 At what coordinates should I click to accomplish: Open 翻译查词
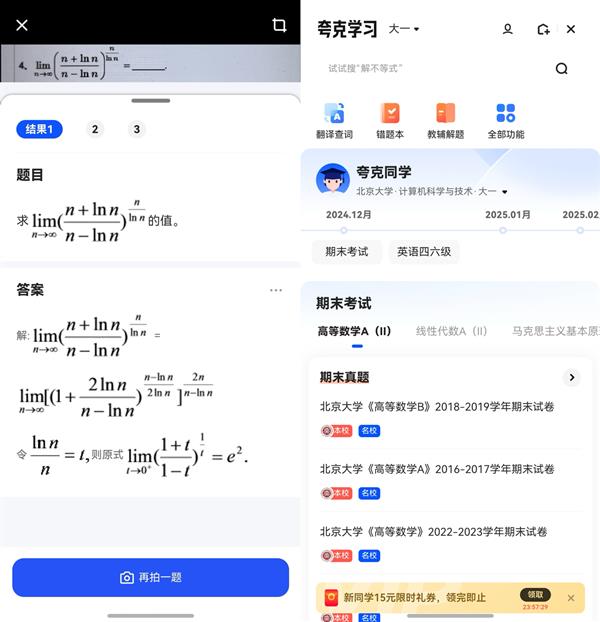click(x=334, y=120)
